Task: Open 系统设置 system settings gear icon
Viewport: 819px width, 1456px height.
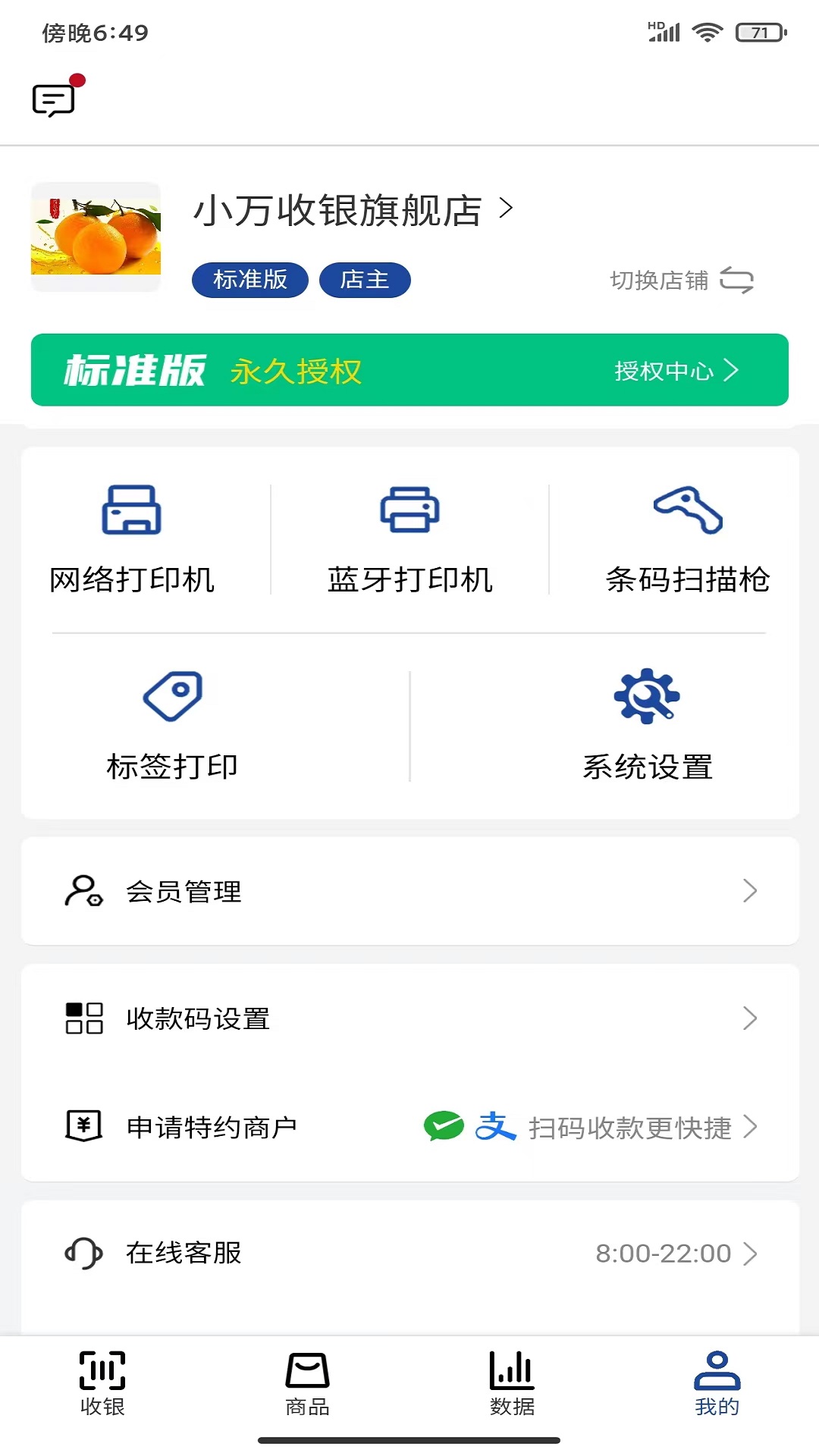Action: [x=645, y=696]
